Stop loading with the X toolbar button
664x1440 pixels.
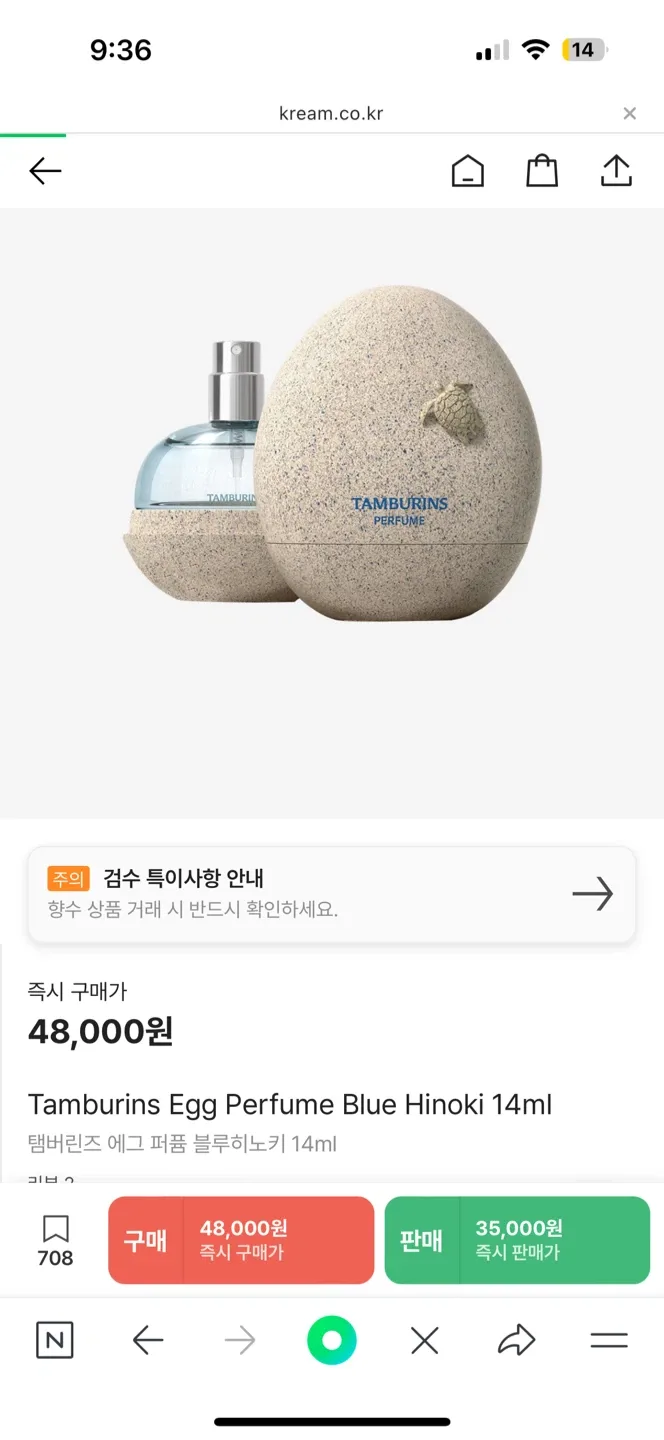click(425, 1341)
